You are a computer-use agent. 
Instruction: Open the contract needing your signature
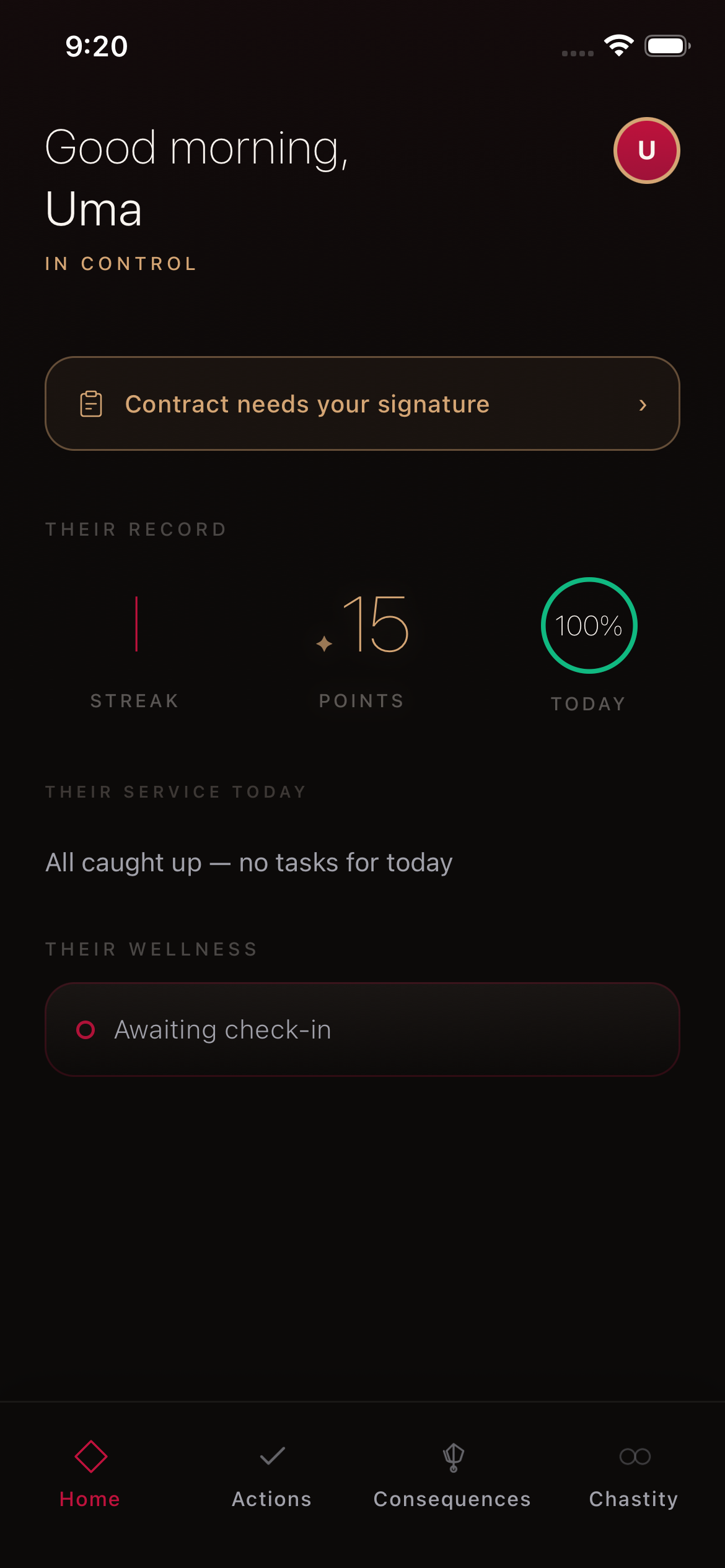coord(362,404)
